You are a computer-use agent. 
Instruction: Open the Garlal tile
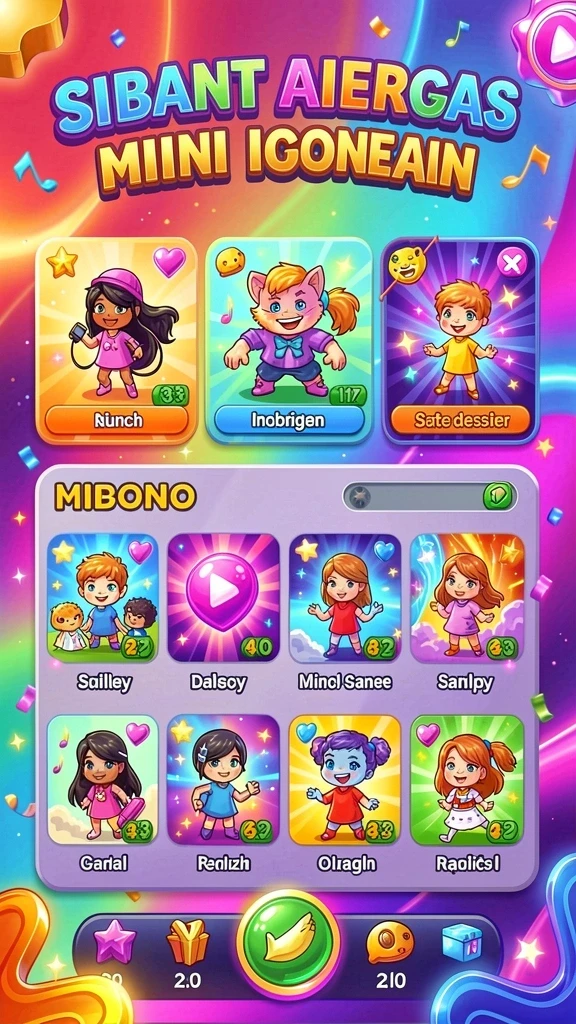point(103,779)
